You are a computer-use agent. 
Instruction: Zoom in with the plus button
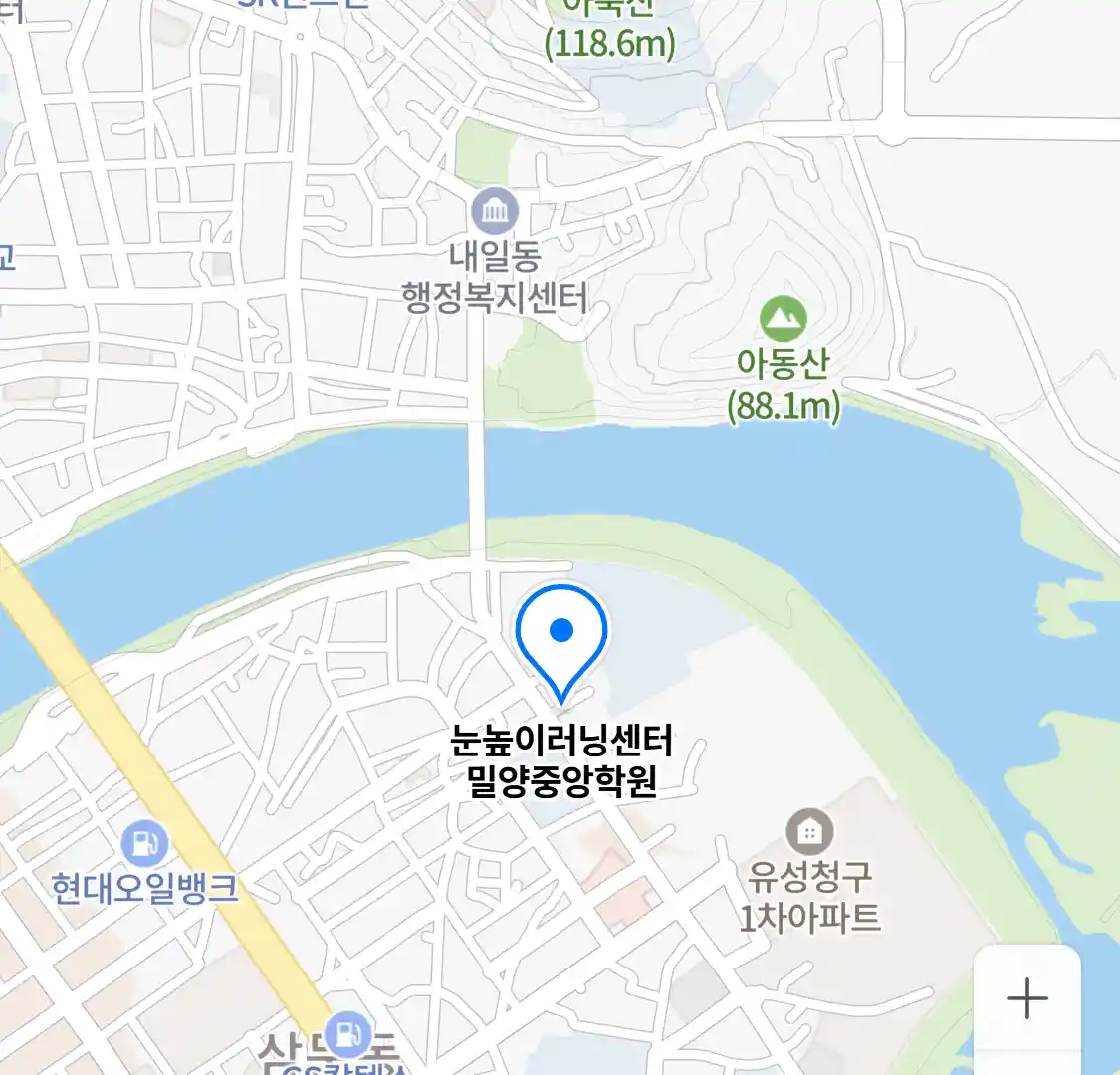click(x=1026, y=998)
